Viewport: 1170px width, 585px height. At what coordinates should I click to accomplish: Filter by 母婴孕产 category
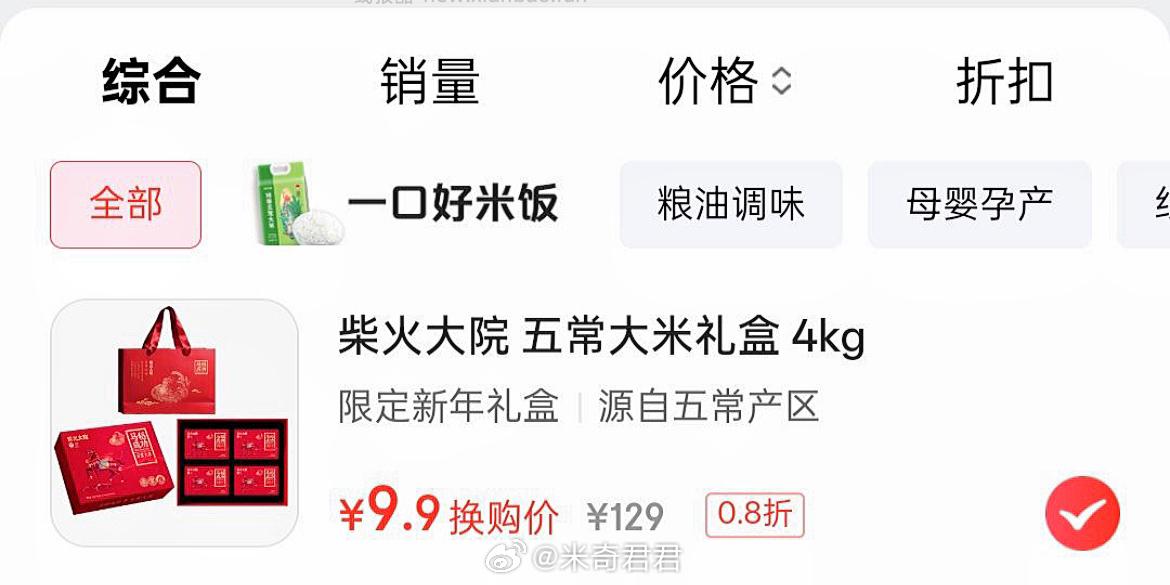pos(979,205)
